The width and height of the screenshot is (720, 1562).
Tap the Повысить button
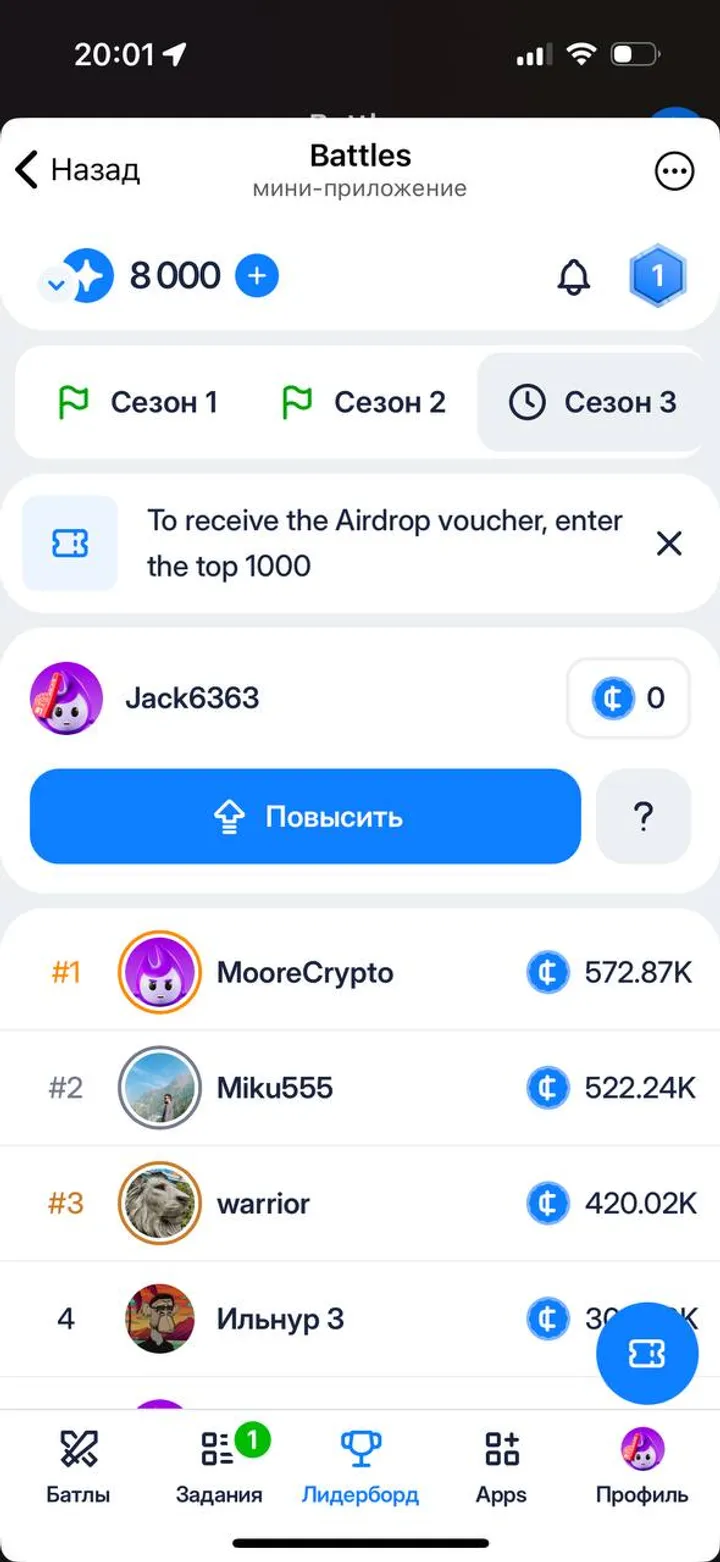pyautogui.click(x=305, y=817)
